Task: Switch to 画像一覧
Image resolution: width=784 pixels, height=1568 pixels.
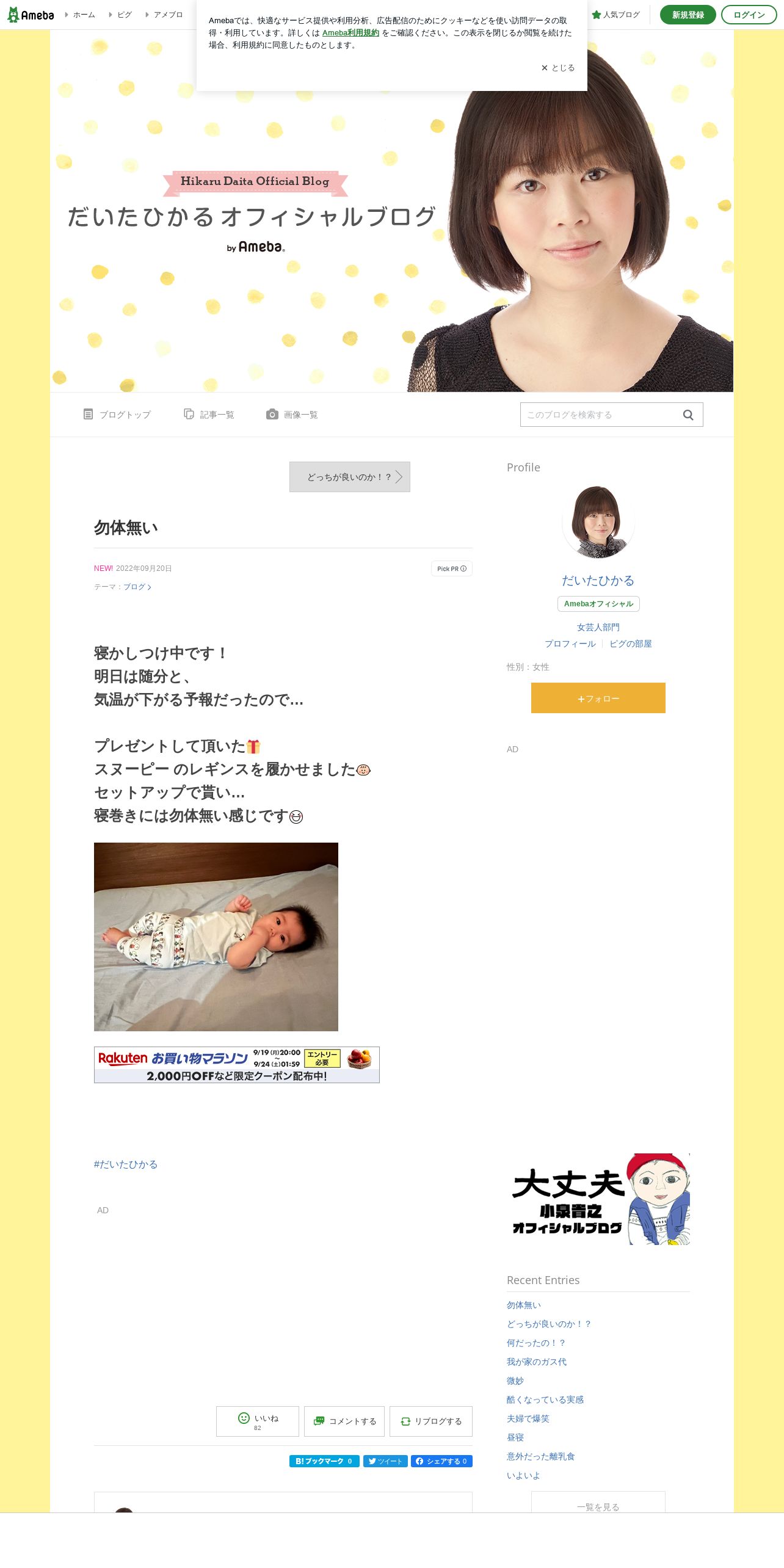Action: coord(292,415)
